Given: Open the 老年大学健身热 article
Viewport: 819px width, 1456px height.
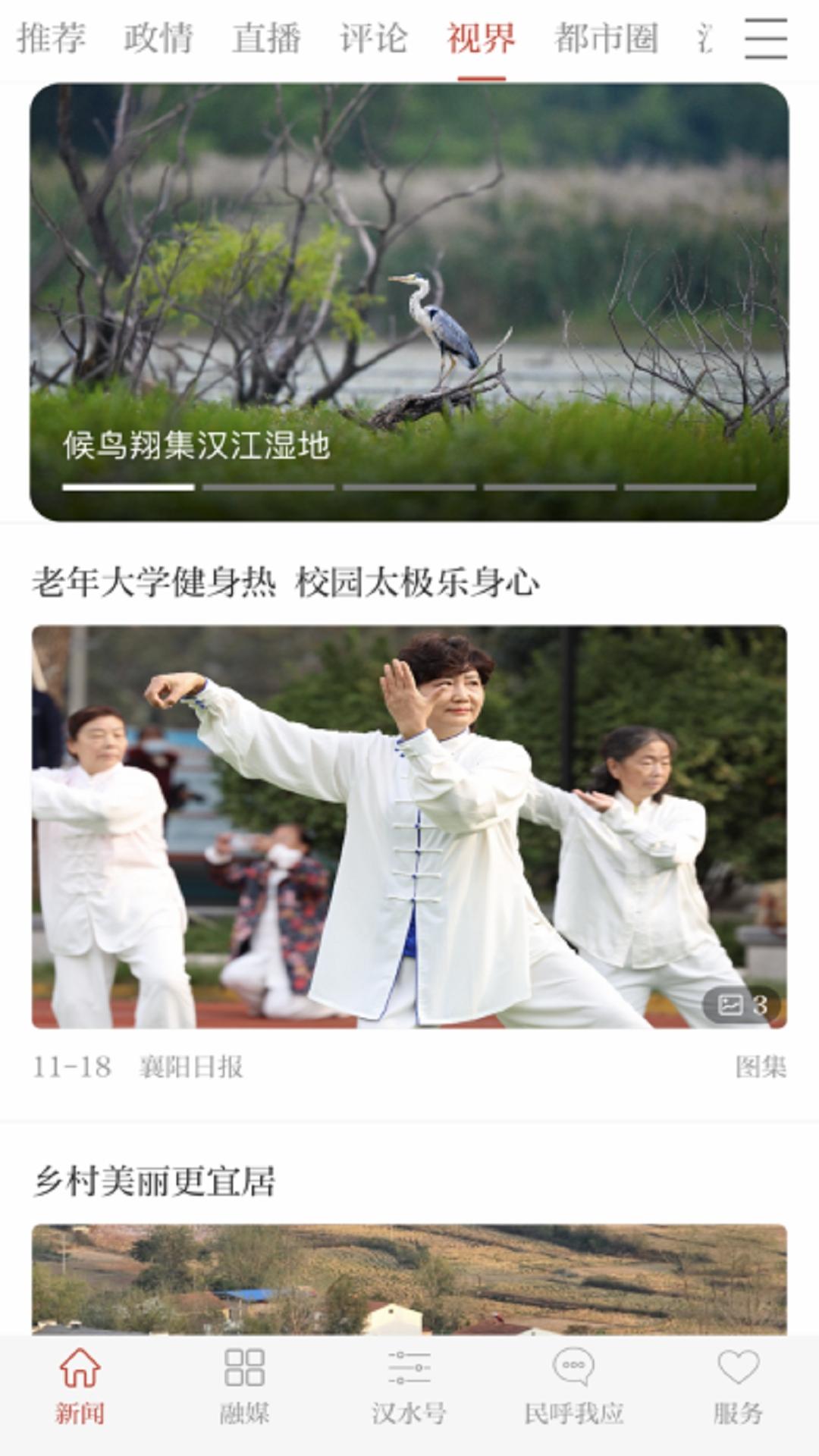Looking at the screenshot, I should click(x=284, y=582).
